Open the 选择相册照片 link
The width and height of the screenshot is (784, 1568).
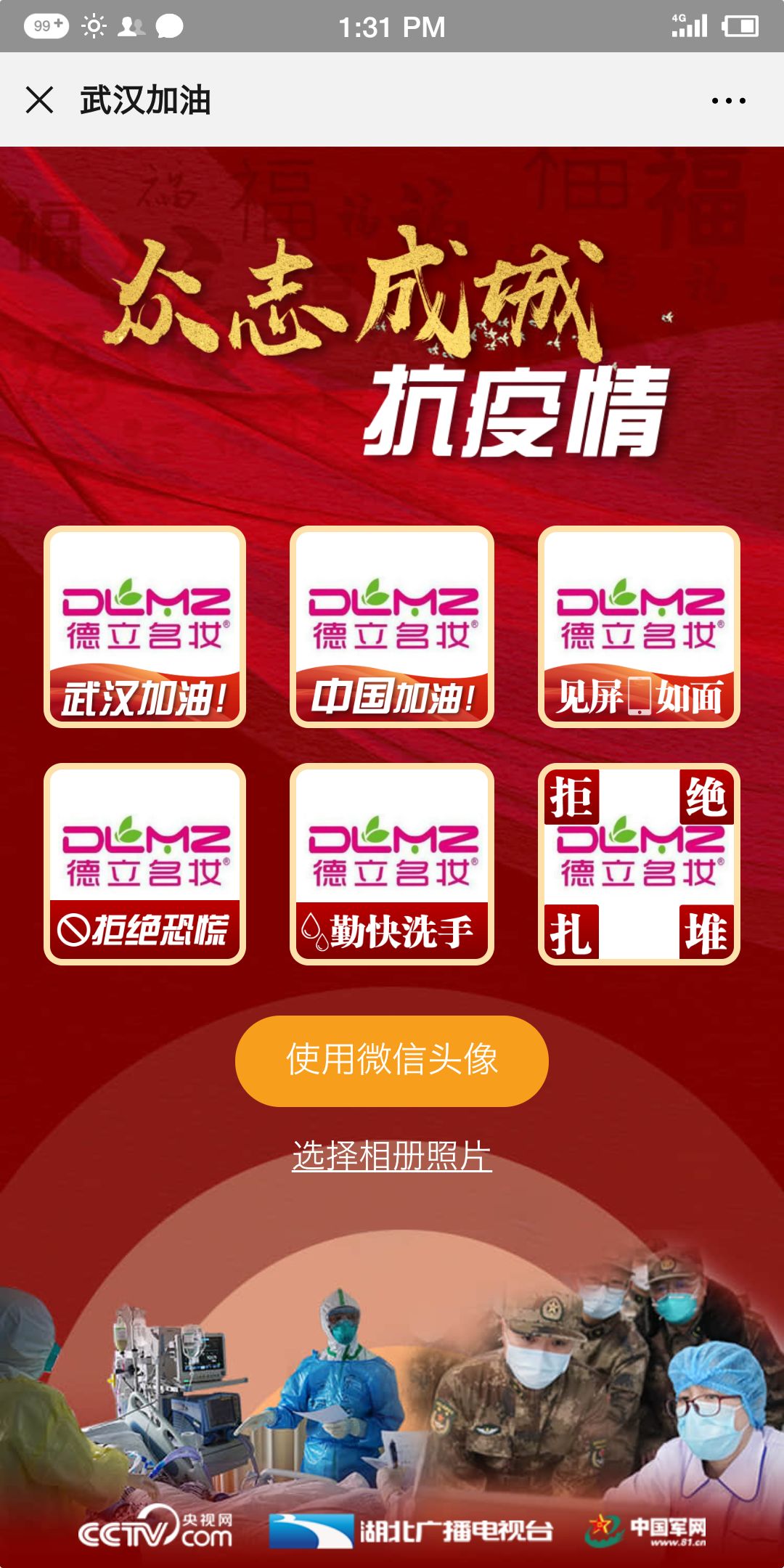click(392, 1156)
